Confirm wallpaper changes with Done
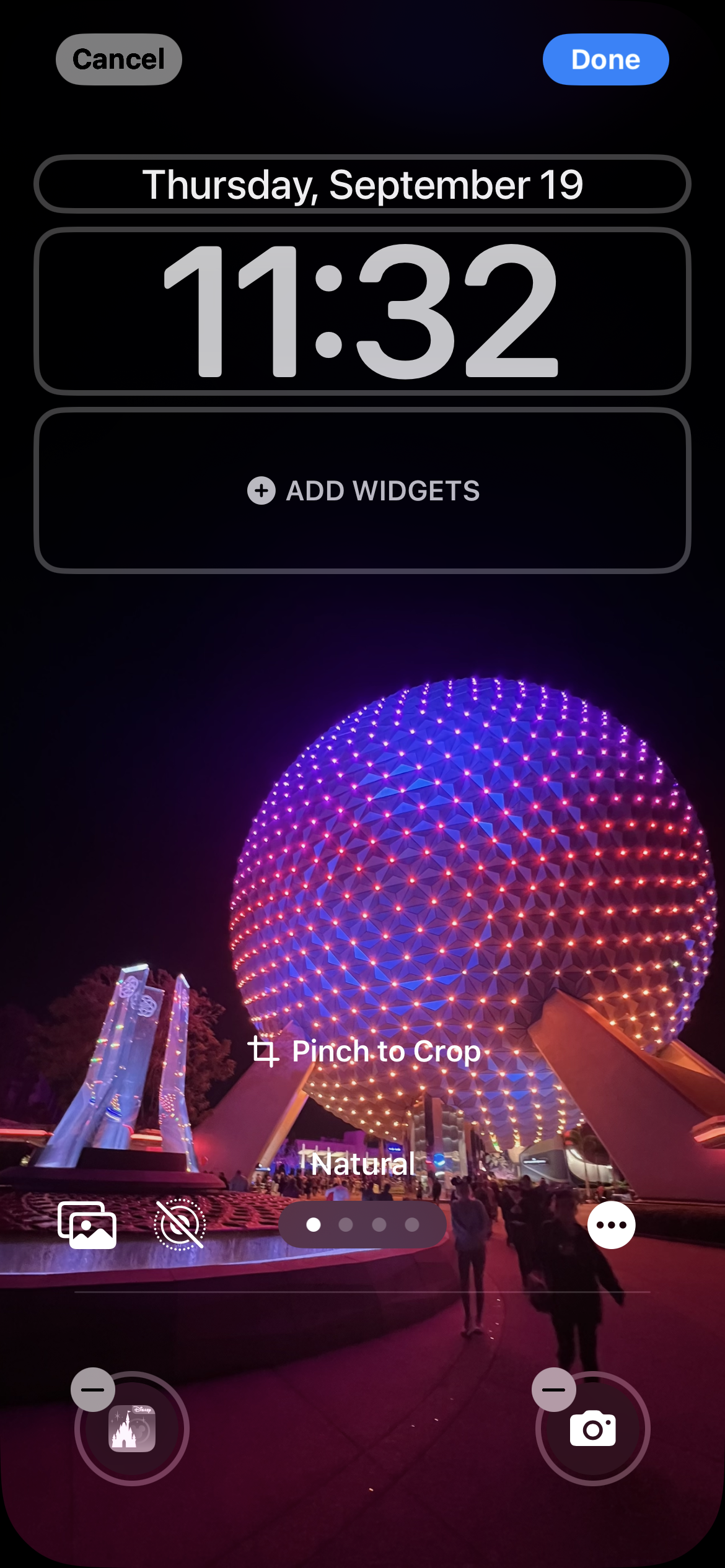 coord(605,59)
